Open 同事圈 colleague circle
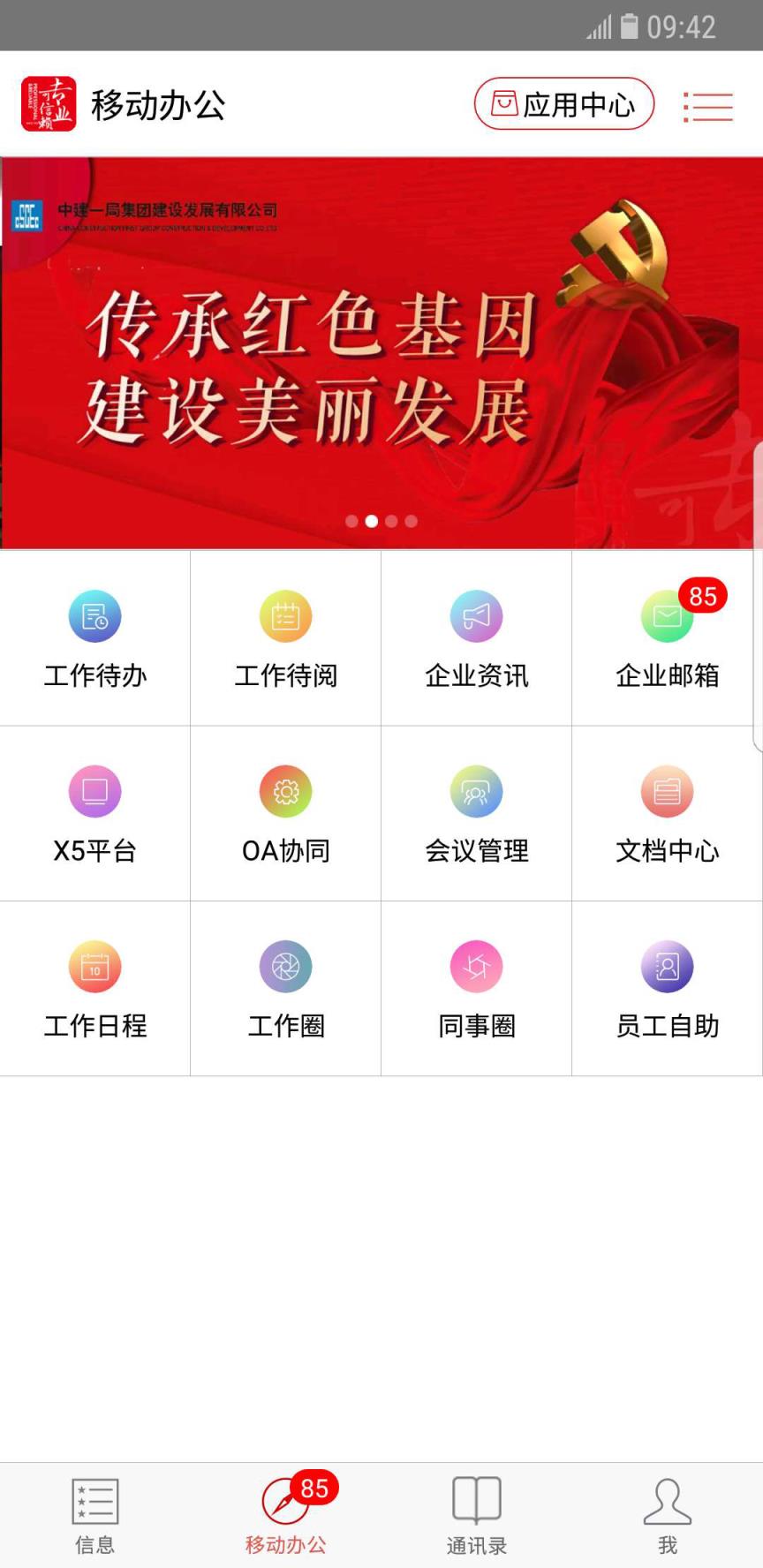This screenshot has width=763, height=1568. [476, 989]
